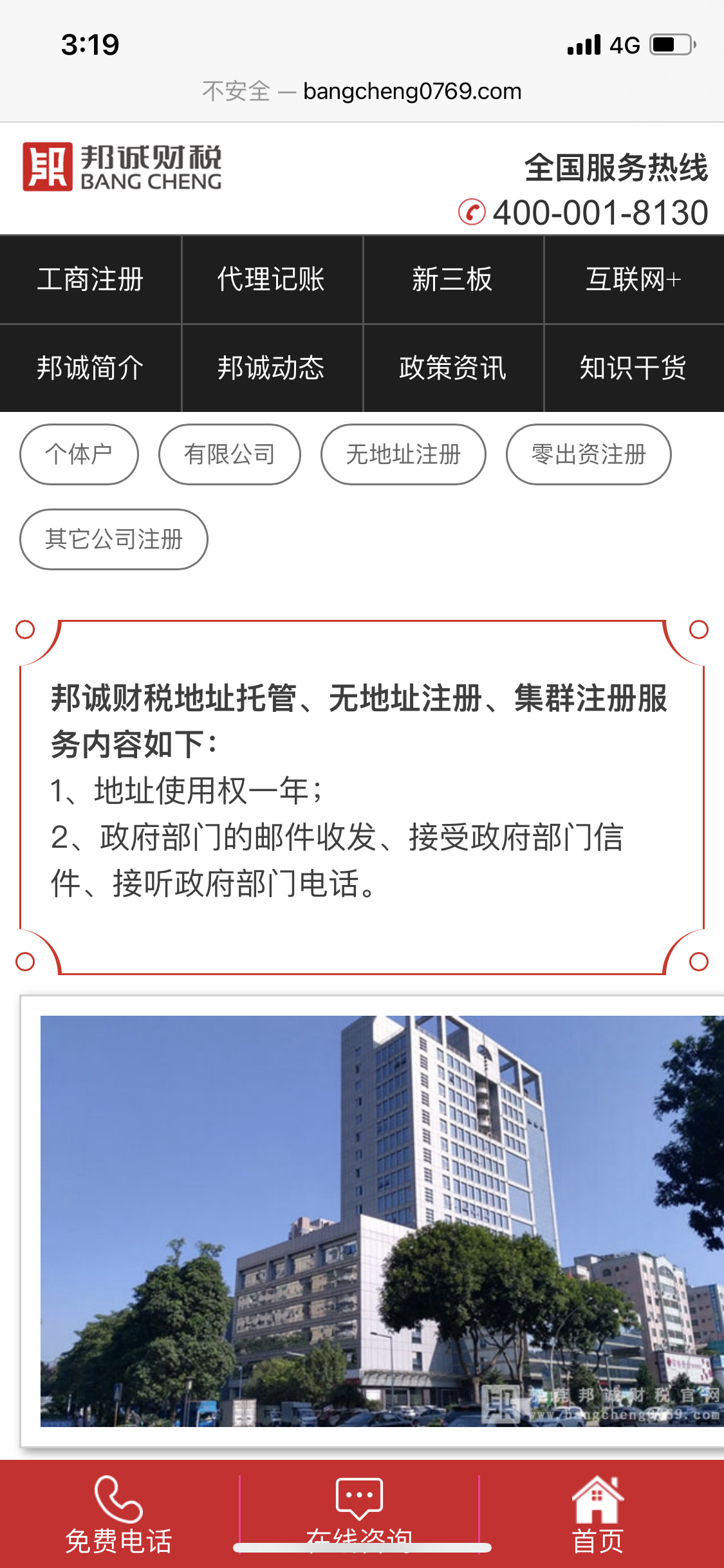The image size is (724, 1568).
Task: Select the 有限公司 filter pill
Action: pos(229,454)
